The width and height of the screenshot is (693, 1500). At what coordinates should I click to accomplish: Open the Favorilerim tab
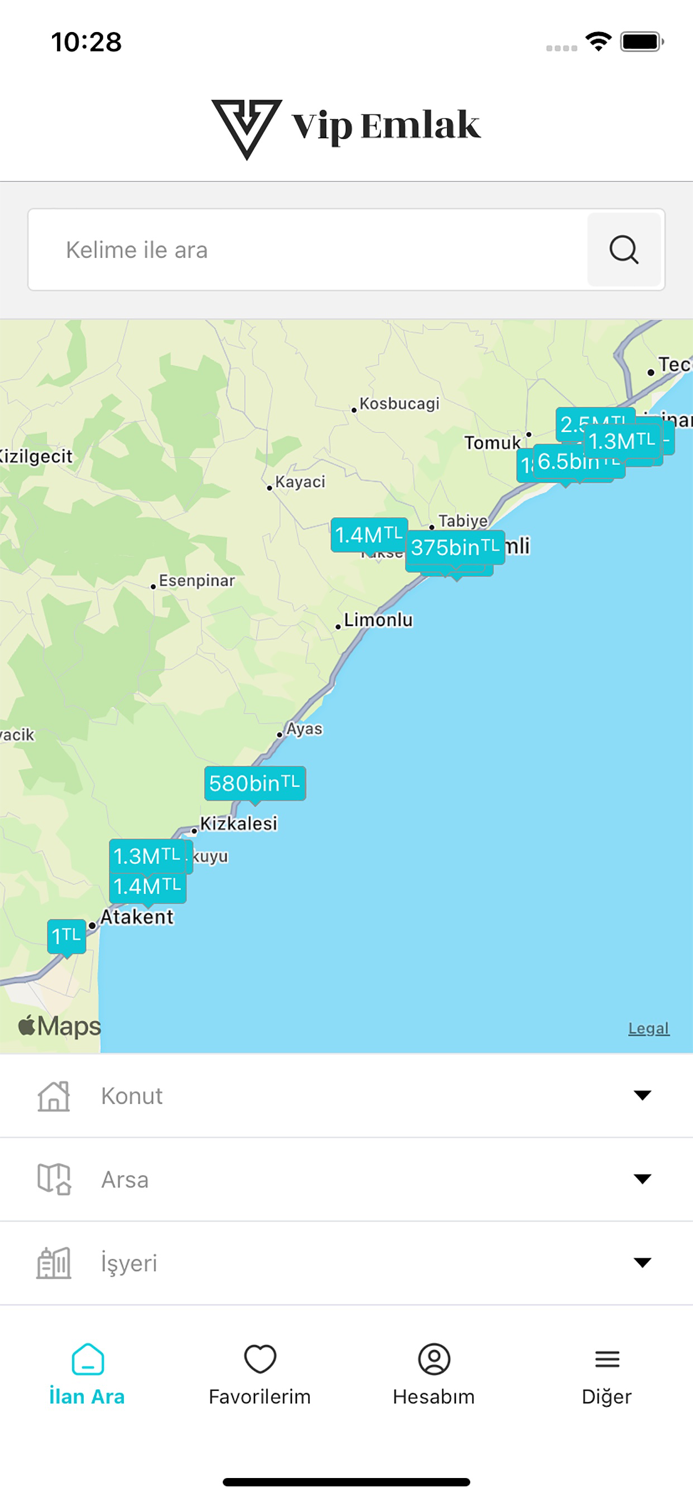[260, 1376]
